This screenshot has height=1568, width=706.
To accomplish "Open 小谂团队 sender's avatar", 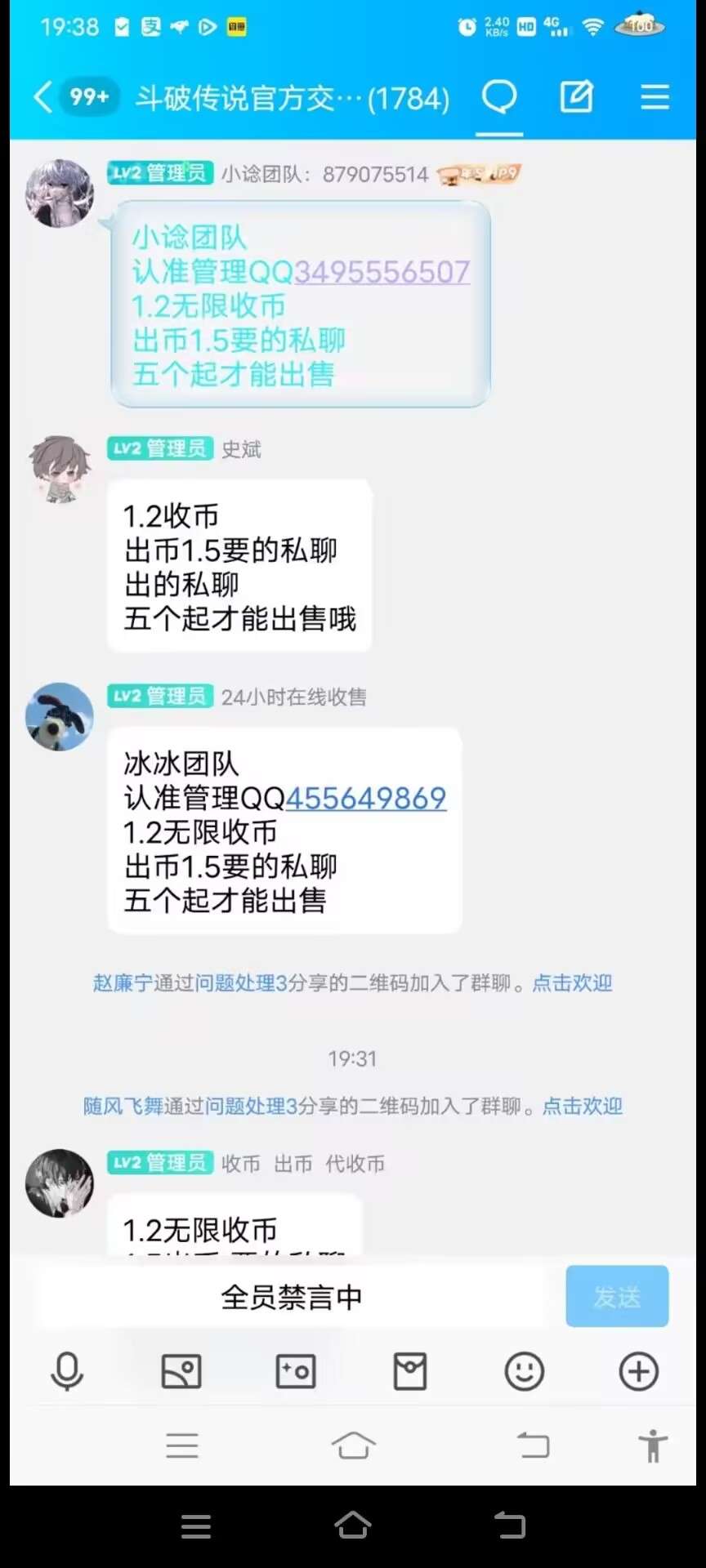I will [x=60, y=194].
